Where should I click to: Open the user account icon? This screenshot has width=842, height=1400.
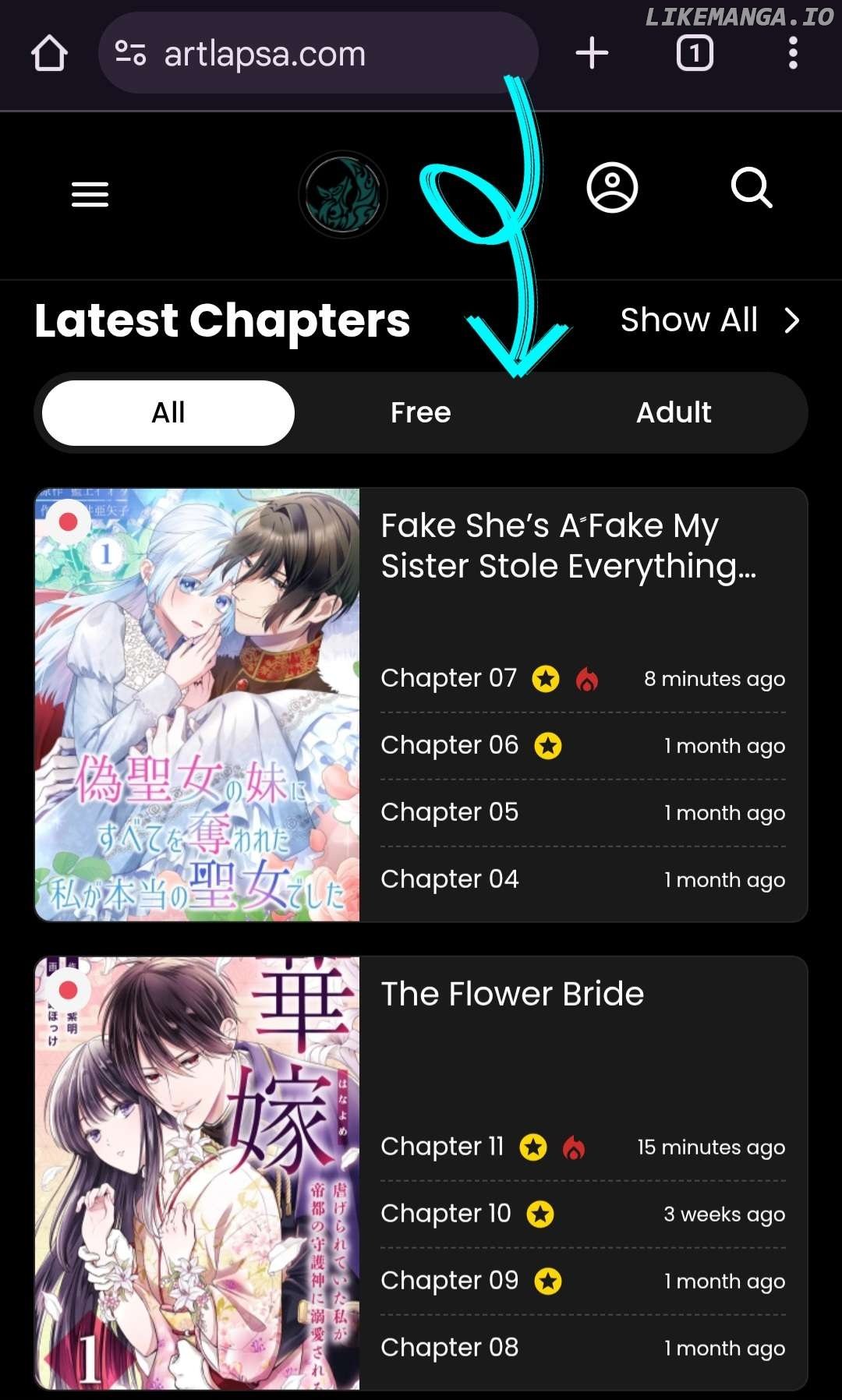click(612, 188)
